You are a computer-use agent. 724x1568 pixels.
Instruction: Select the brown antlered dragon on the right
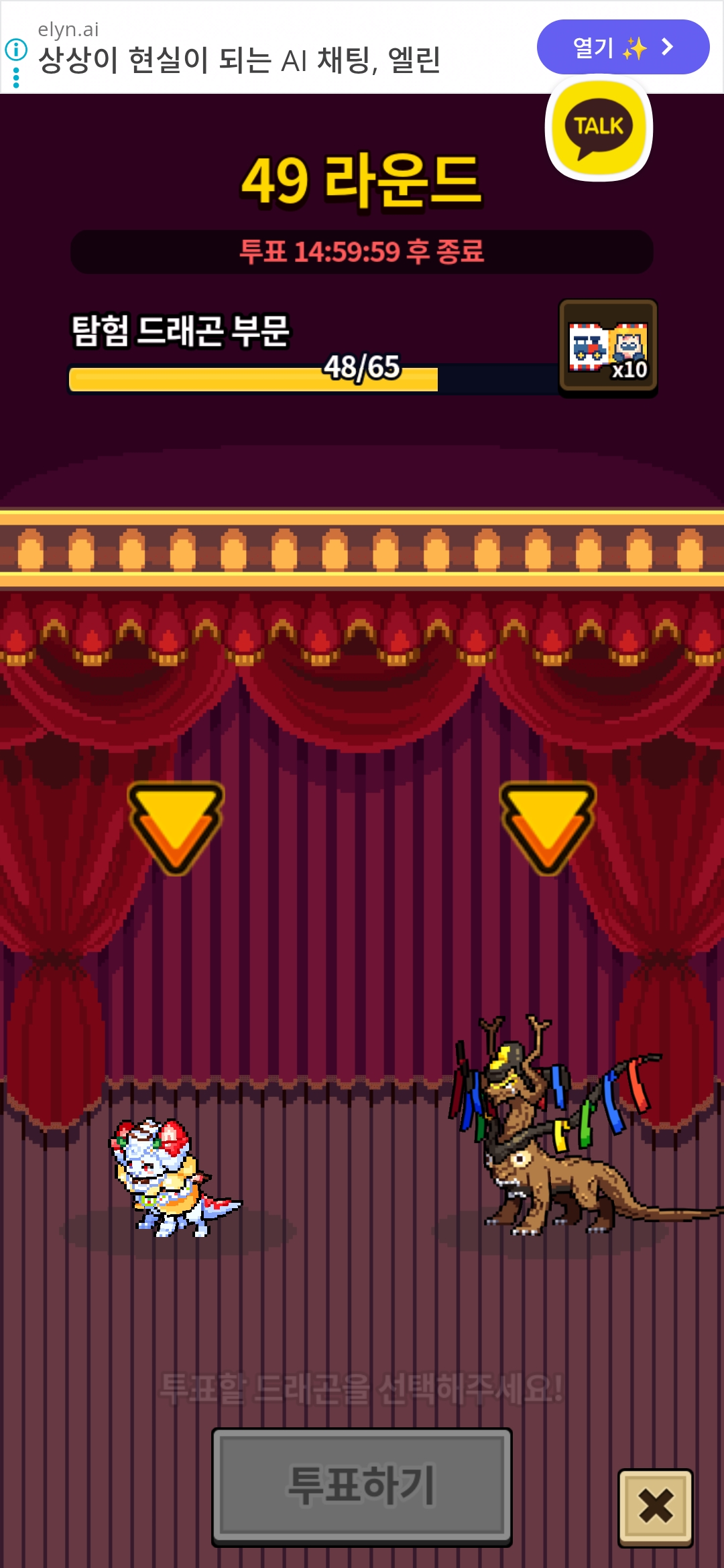tap(570, 1126)
